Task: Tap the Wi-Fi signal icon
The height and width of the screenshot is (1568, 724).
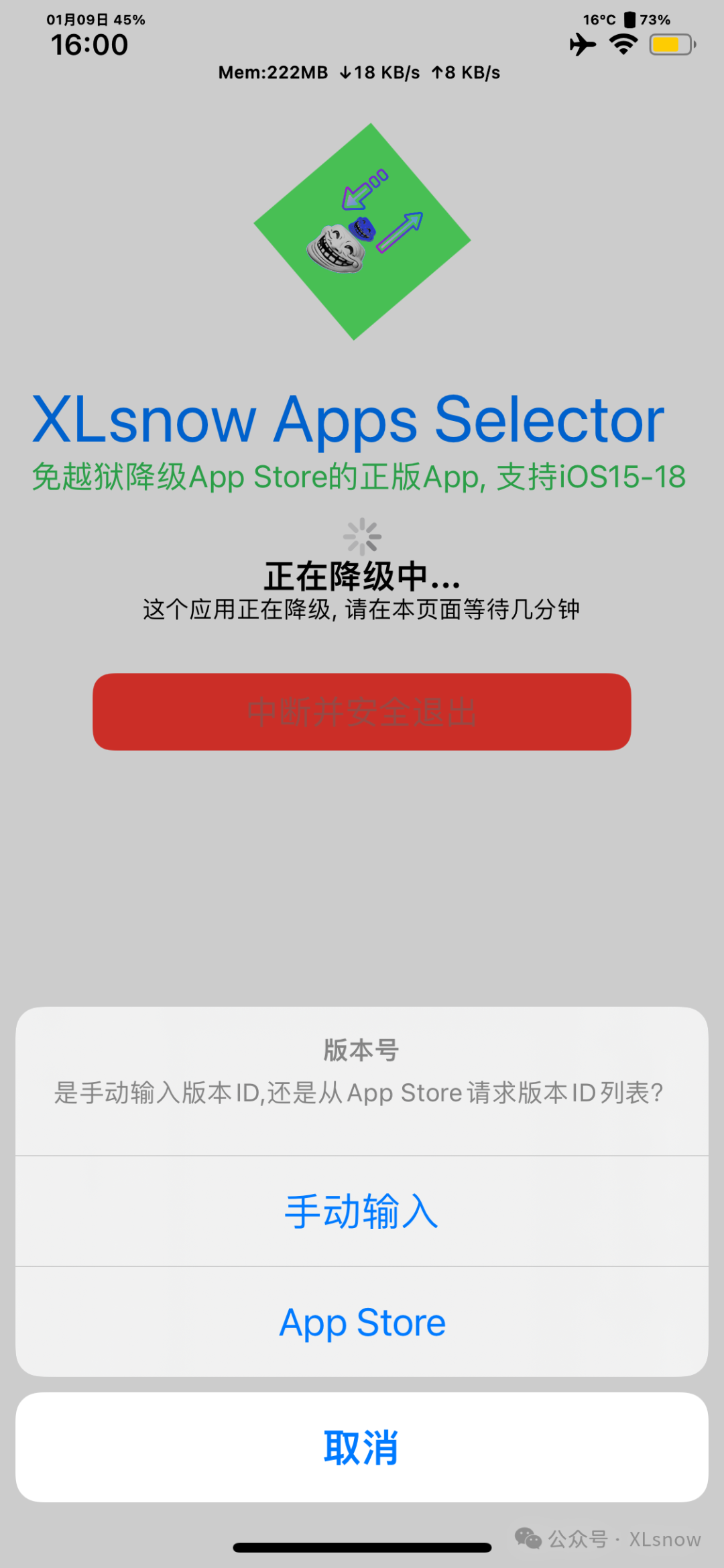Action: tap(622, 43)
